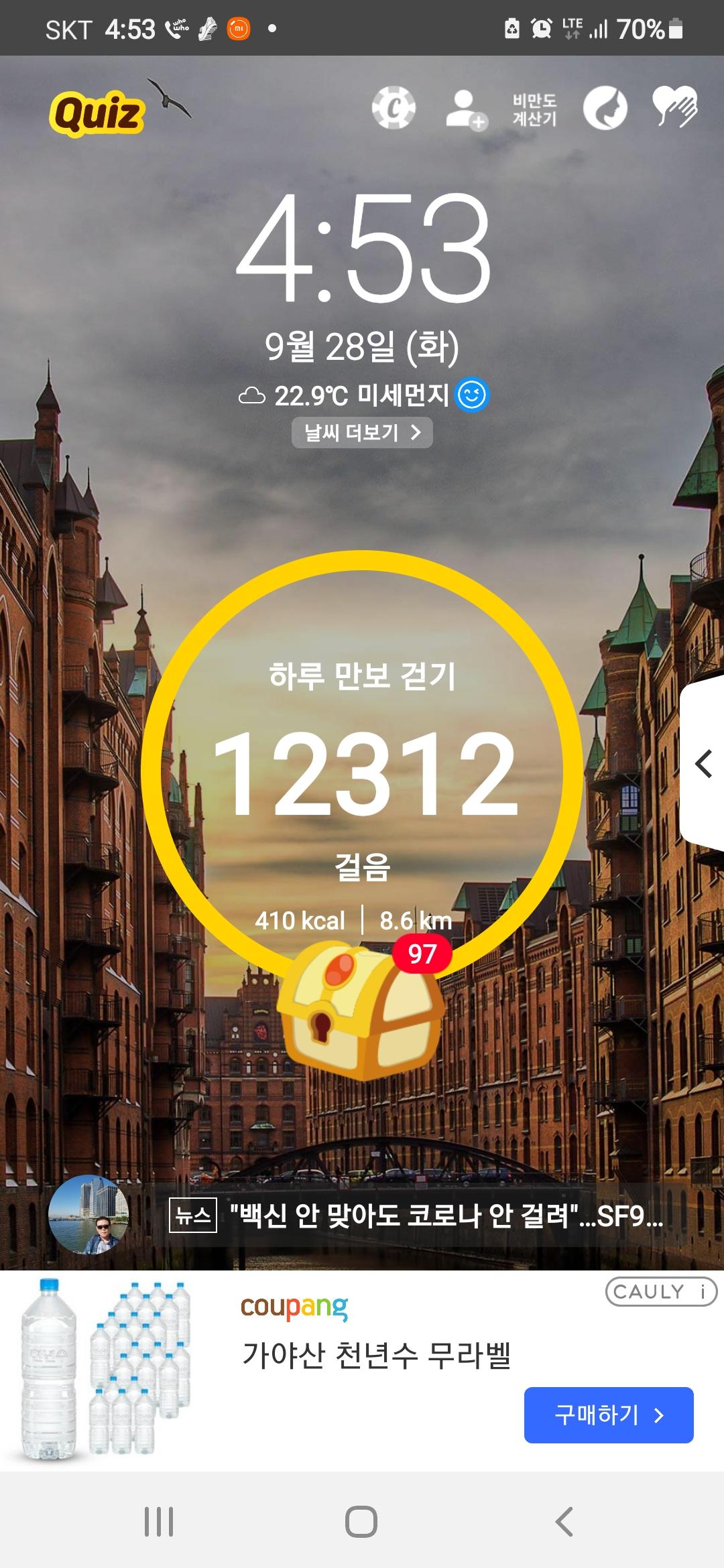
Task: Tap the woman's profile face icon
Action: [x=605, y=108]
